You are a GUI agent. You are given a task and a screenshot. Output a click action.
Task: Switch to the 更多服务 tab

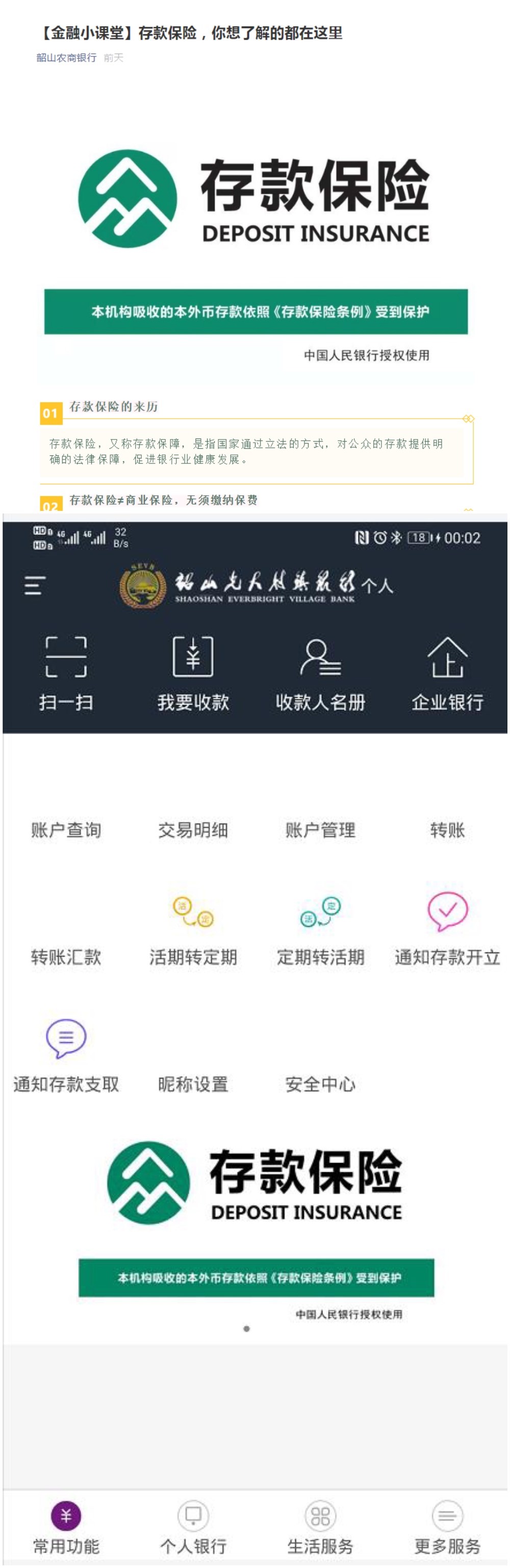[x=447, y=1528]
